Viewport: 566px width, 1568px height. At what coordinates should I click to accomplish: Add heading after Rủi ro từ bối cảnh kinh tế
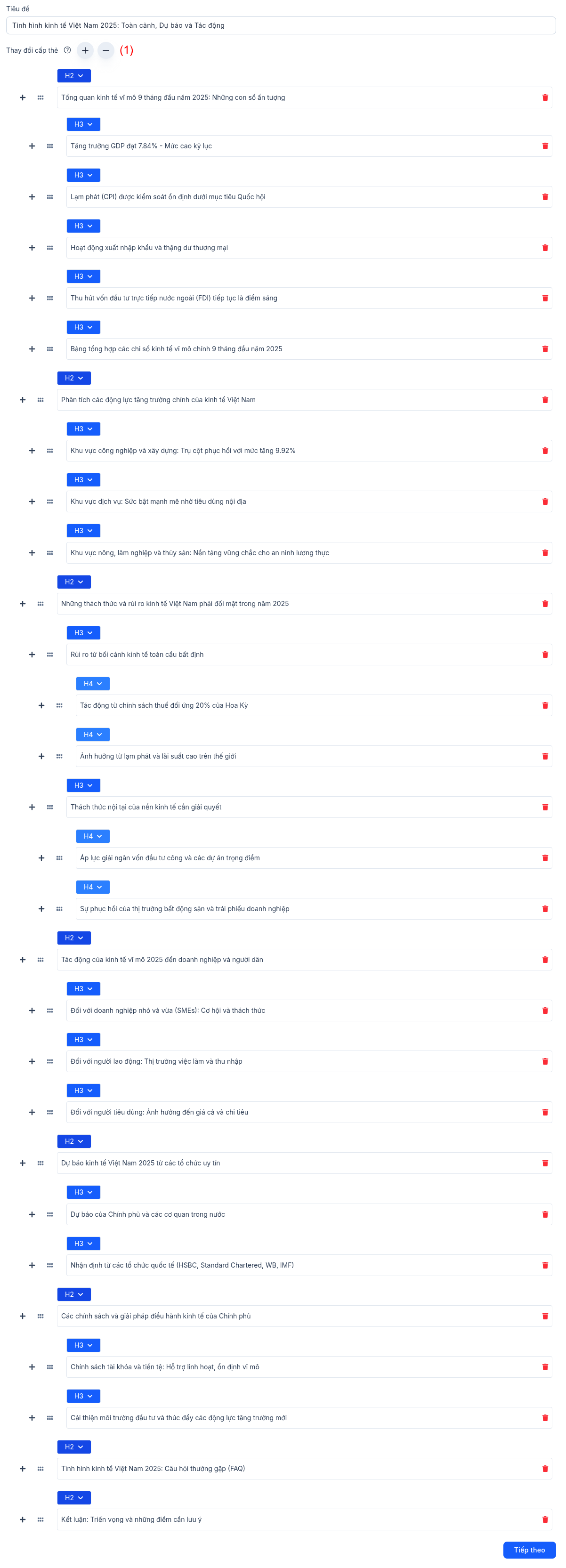[32, 655]
